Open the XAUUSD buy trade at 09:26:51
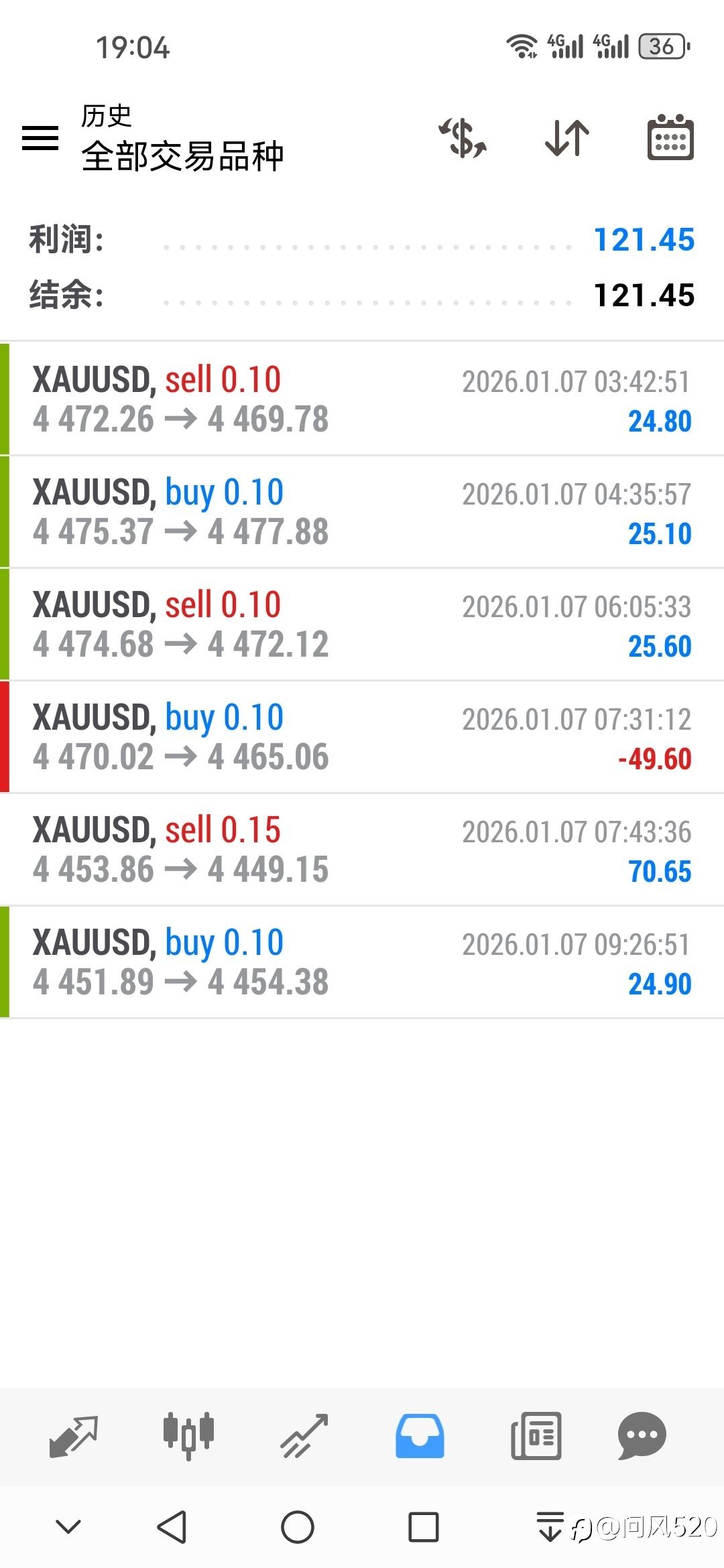The width and height of the screenshot is (724, 1568). click(362, 962)
